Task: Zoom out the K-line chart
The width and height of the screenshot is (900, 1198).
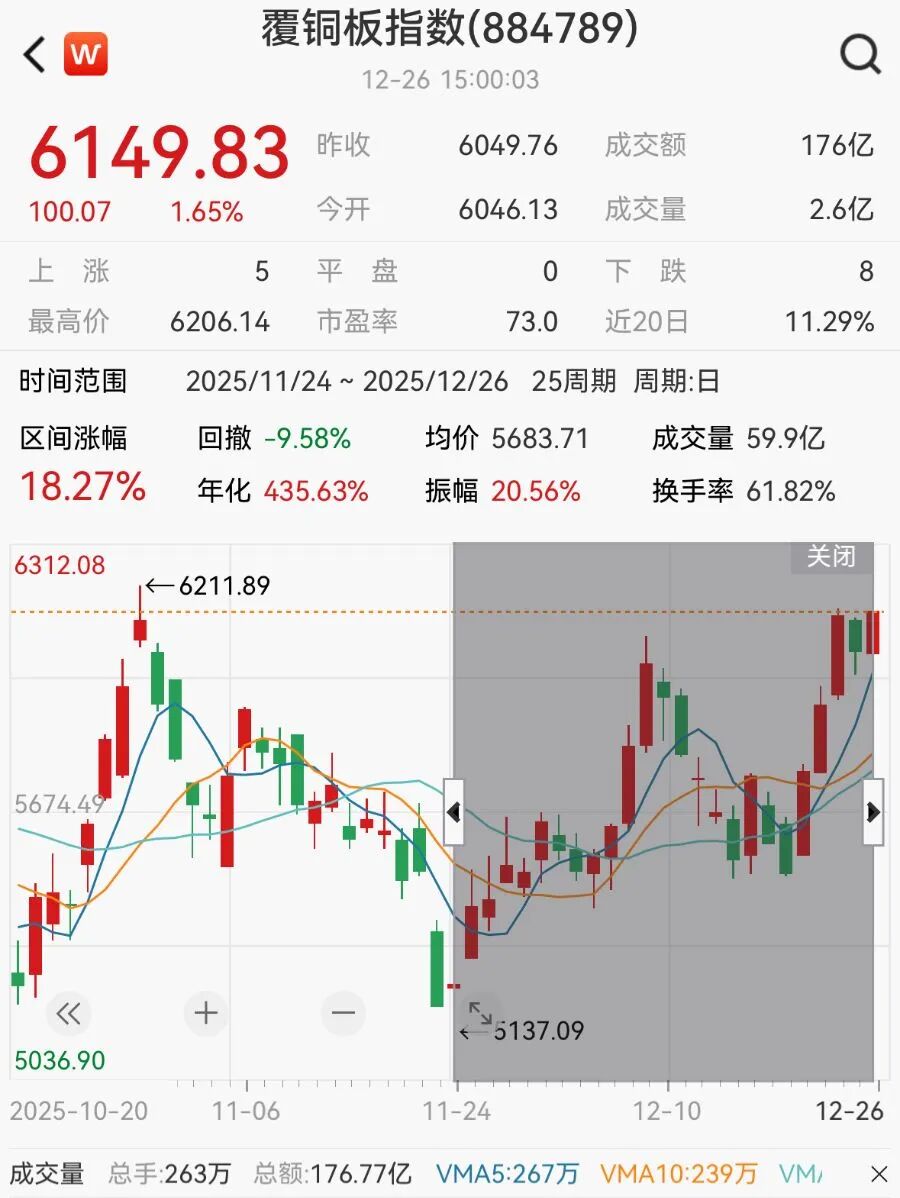Action: (x=343, y=1013)
